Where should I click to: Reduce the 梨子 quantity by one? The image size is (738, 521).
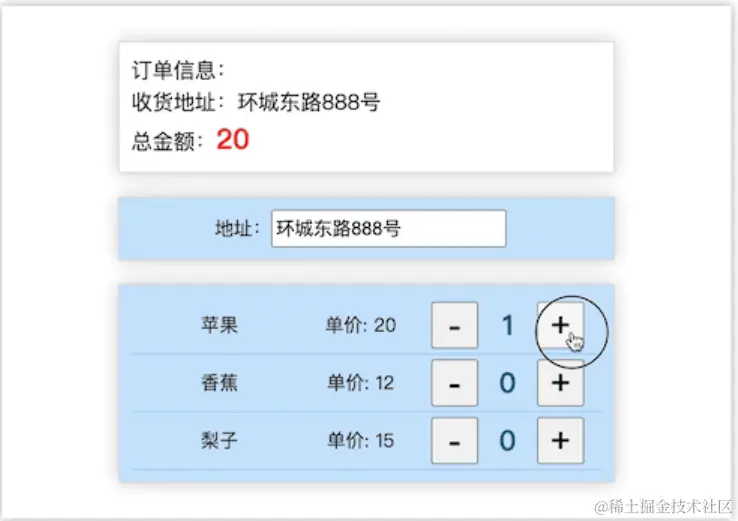point(454,440)
